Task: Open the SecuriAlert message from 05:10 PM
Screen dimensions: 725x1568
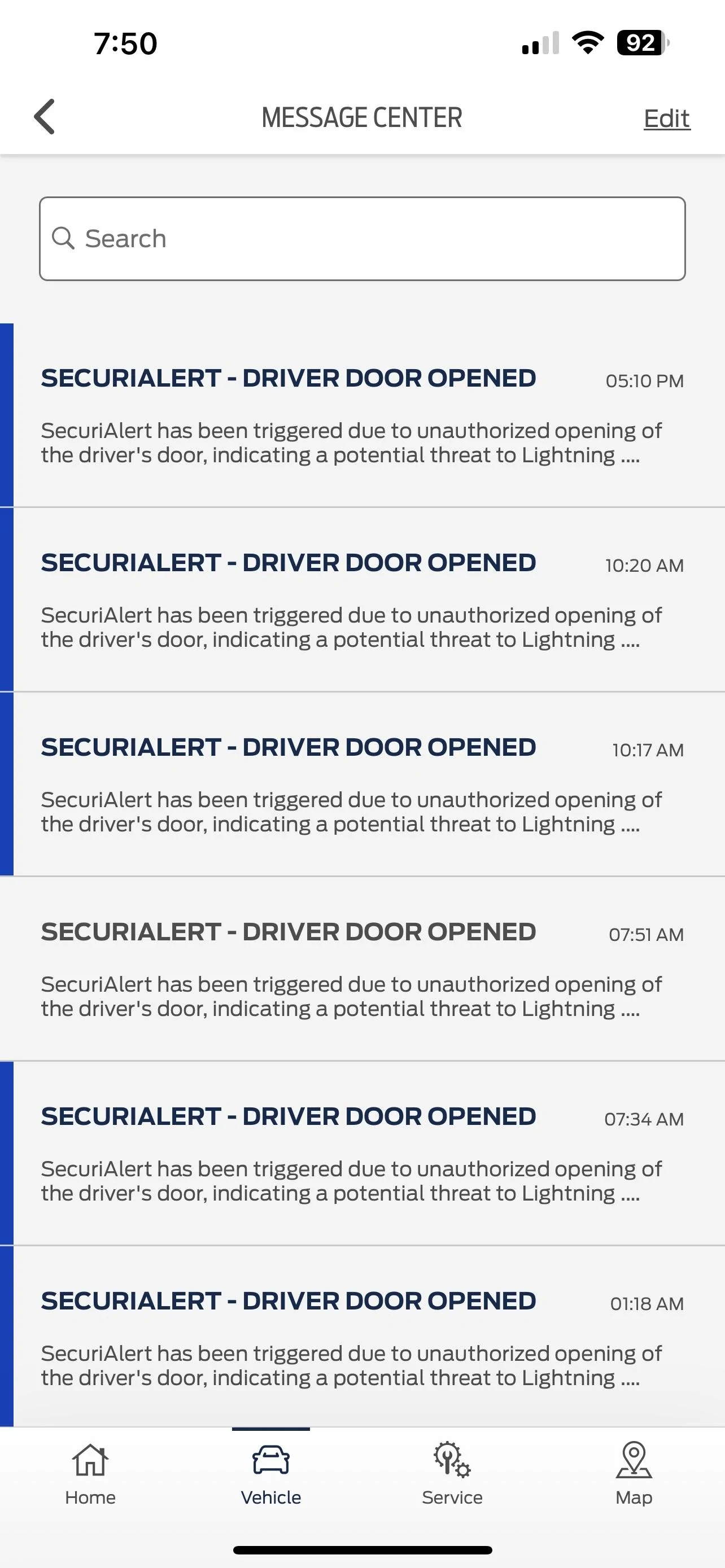Action: (362, 415)
